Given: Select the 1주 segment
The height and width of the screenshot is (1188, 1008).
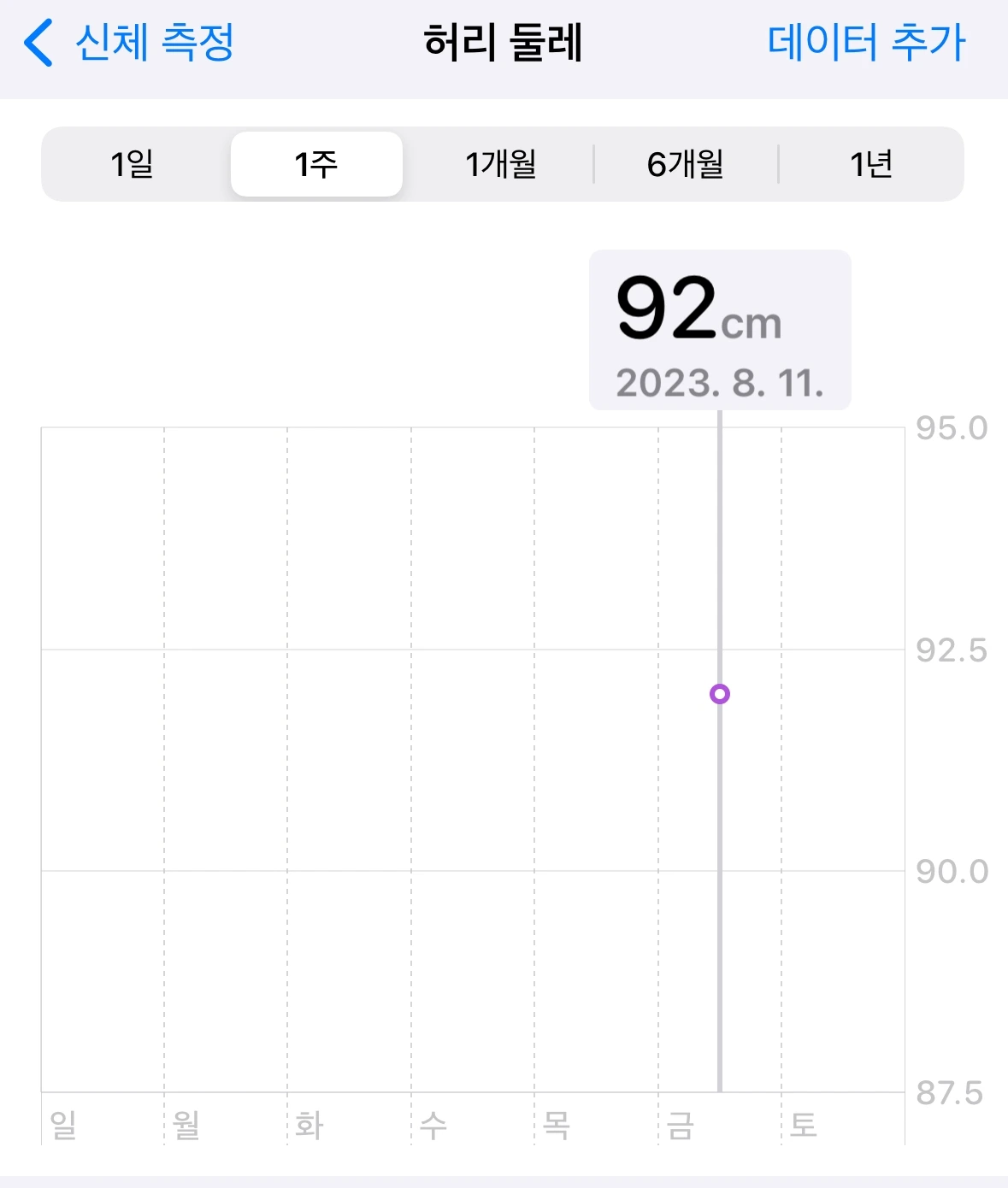Looking at the screenshot, I should pos(316,164).
